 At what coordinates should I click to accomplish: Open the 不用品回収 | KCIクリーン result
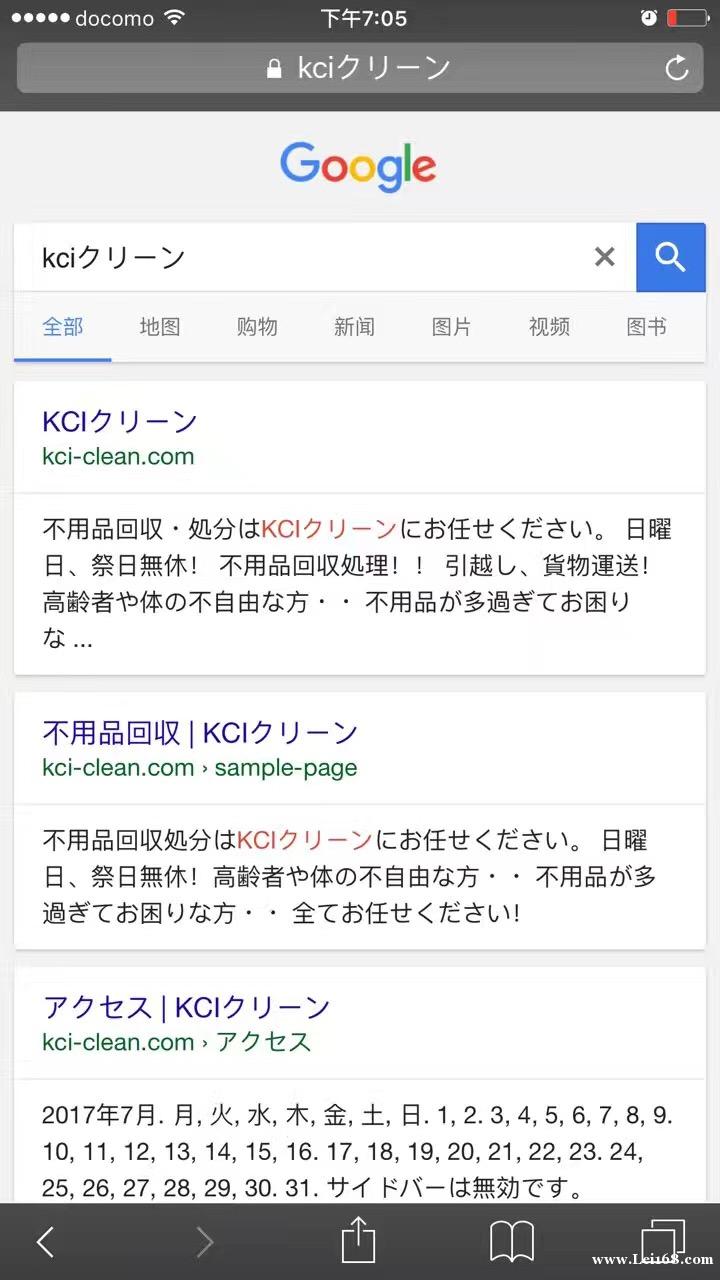pyautogui.click(x=200, y=733)
